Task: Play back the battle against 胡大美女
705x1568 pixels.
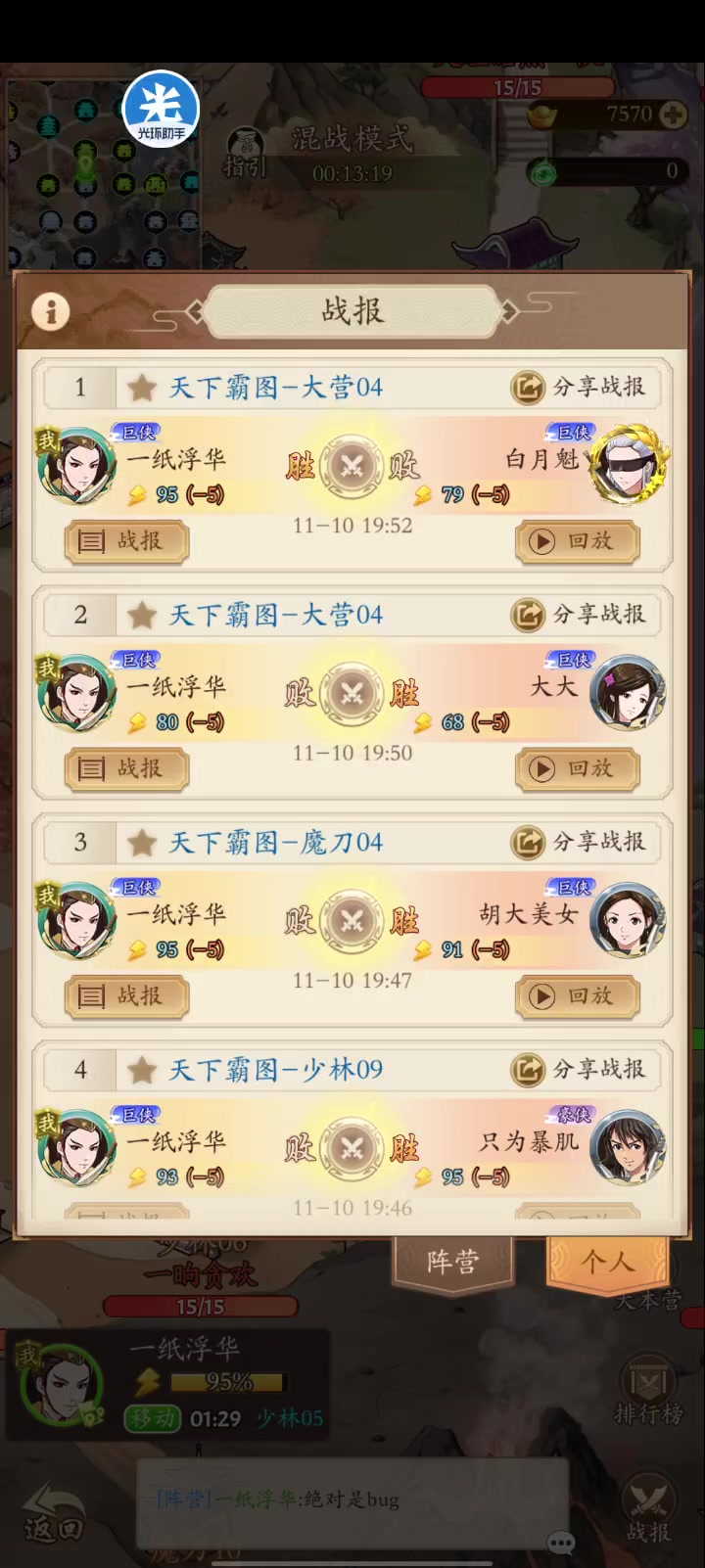Action: [577, 996]
